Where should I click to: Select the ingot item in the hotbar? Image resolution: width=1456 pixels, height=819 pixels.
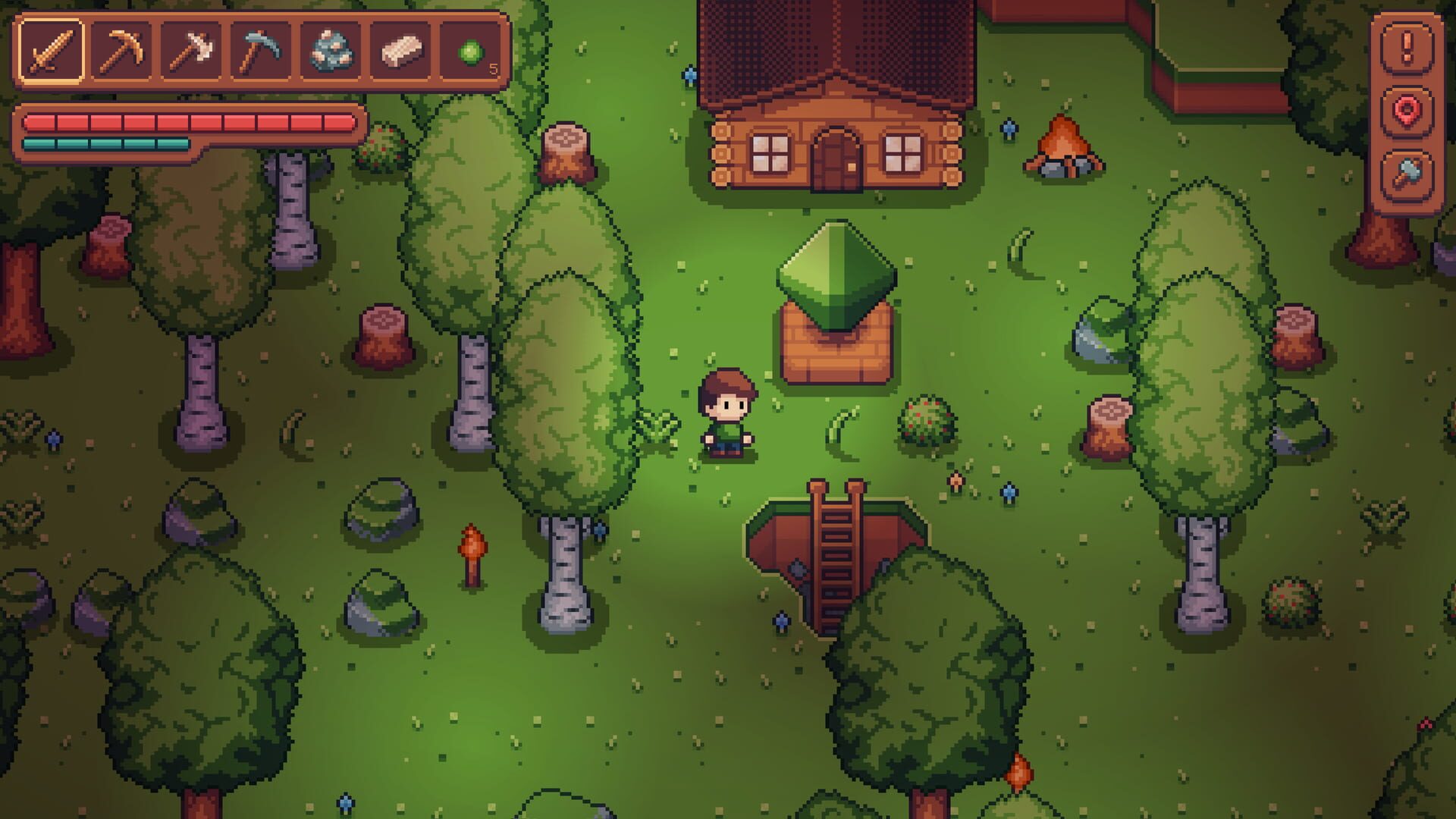tap(401, 51)
